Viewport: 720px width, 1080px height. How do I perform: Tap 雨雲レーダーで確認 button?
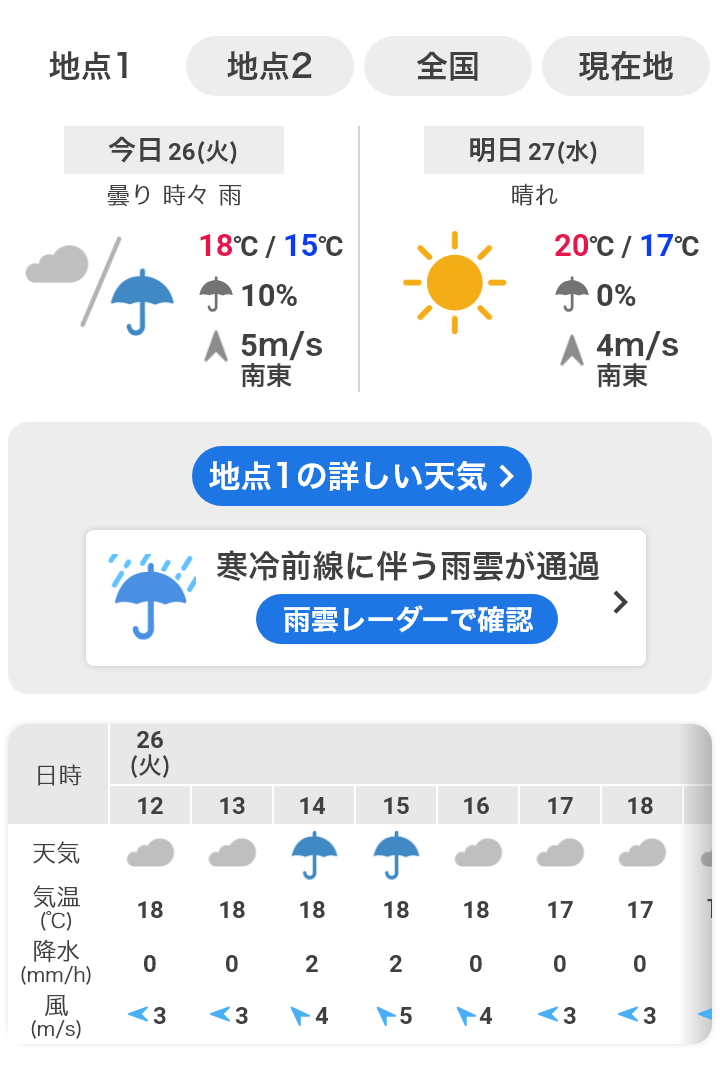coord(406,620)
